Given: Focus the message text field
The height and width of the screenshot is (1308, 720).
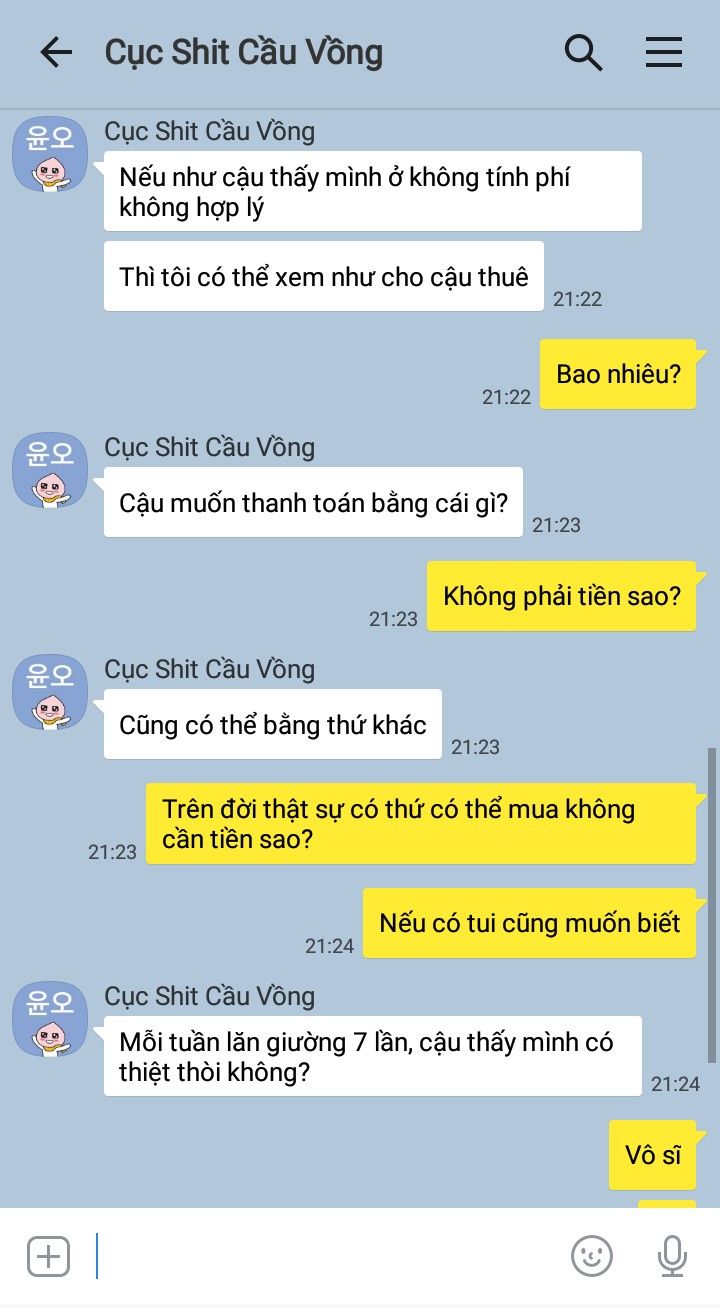Looking at the screenshot, I should coord(320,1256).
